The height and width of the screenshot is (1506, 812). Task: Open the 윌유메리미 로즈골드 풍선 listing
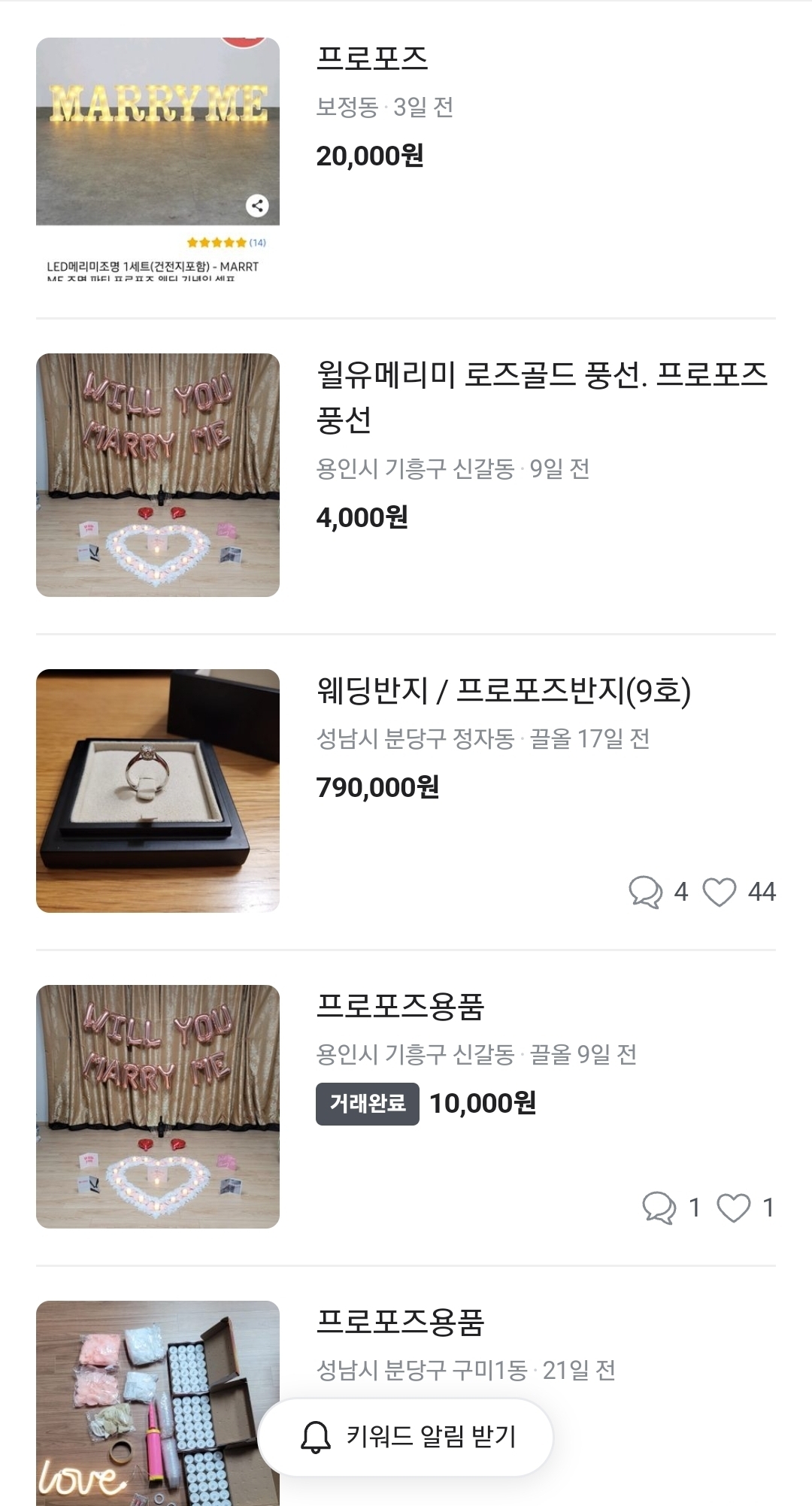[541, 374]
